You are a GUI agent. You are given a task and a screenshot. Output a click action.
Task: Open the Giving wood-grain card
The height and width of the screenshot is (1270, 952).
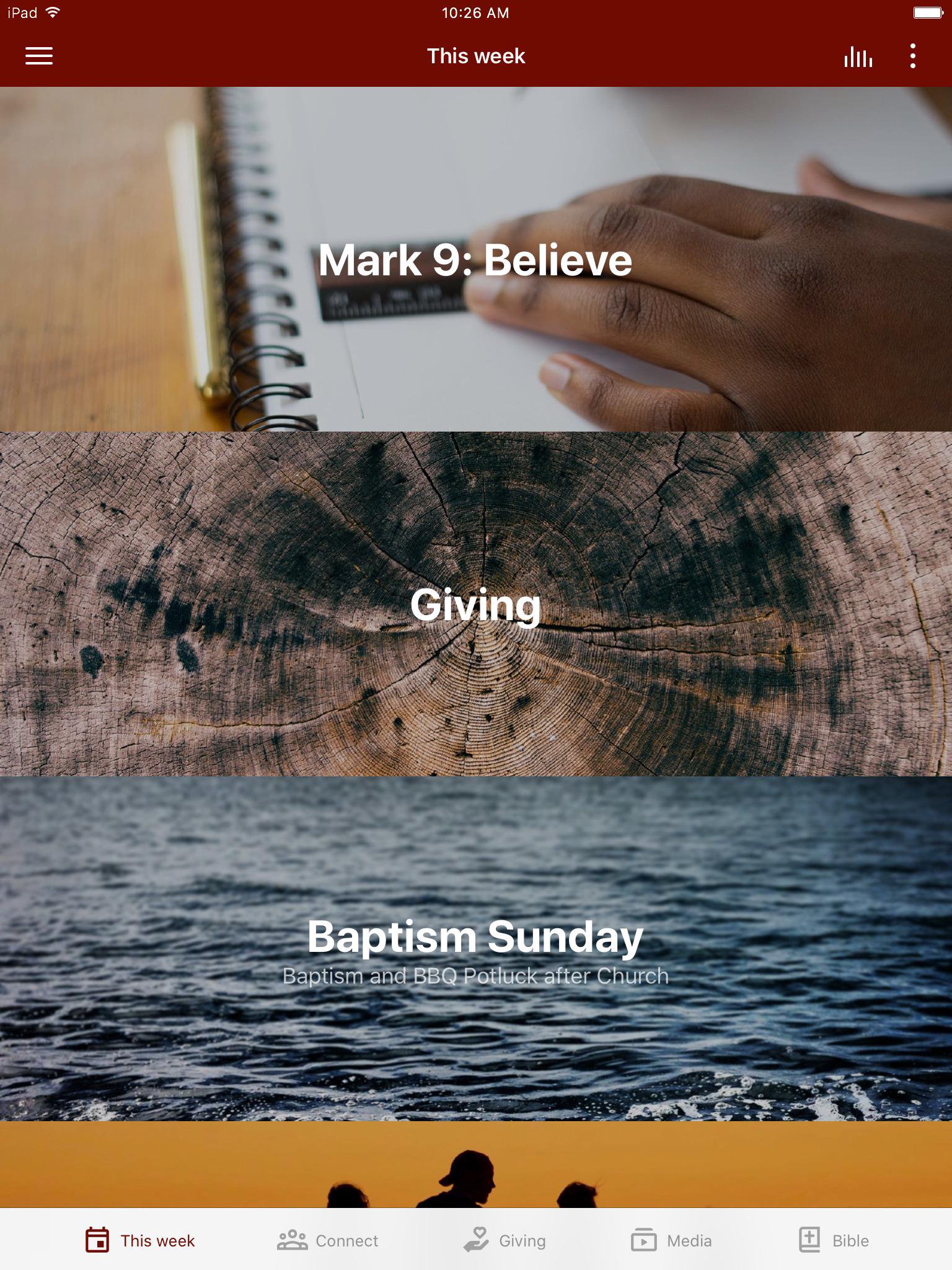point(476,605)
